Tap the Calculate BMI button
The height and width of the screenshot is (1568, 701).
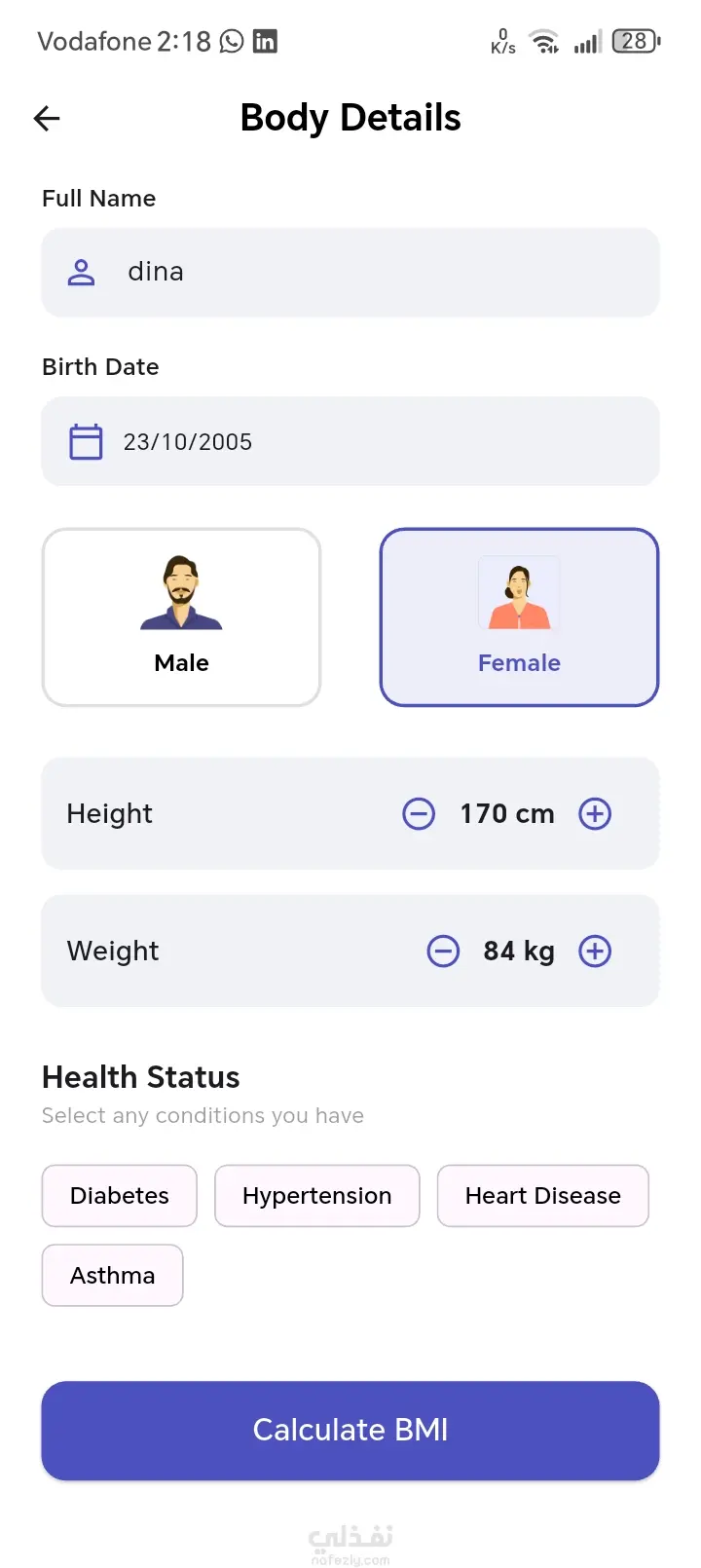pos(350,1431)
